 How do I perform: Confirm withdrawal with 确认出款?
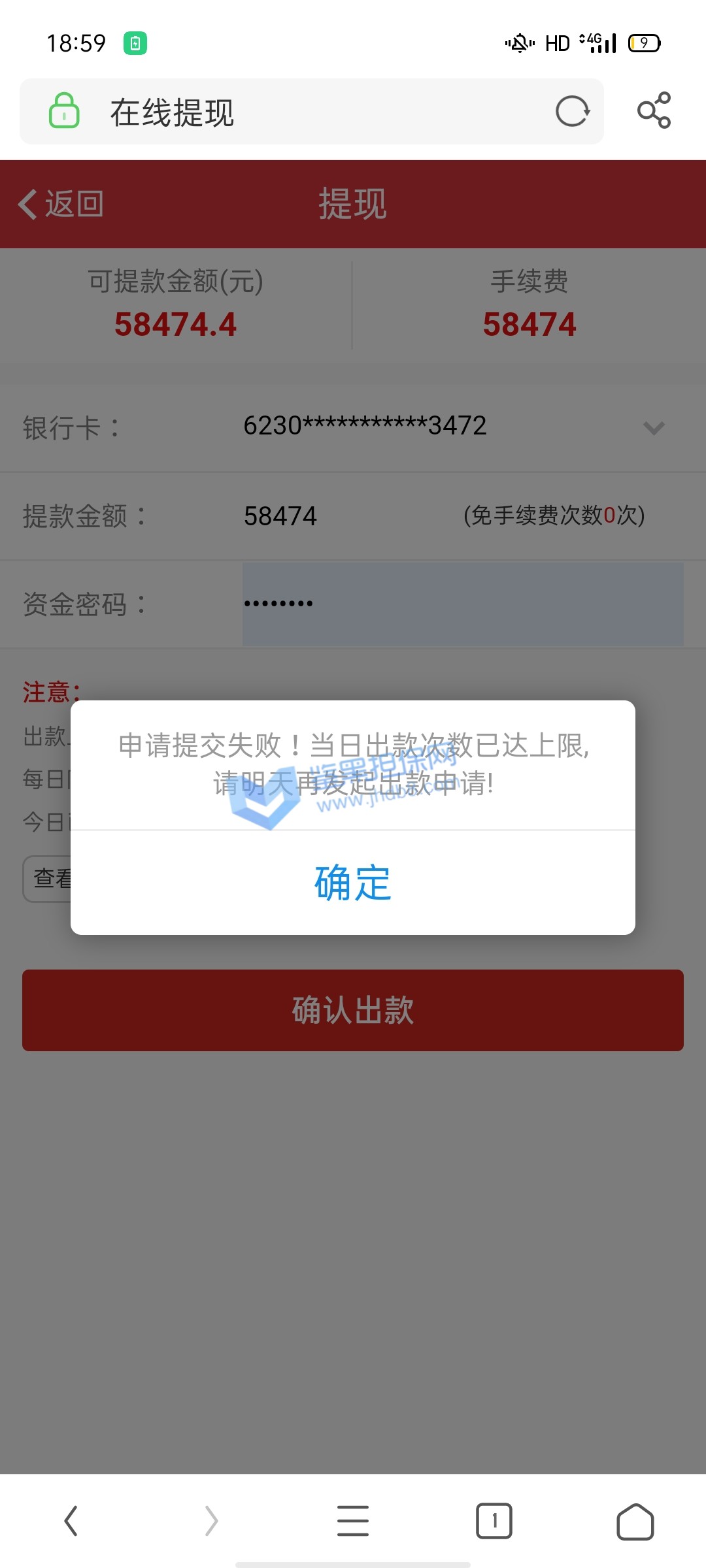(353, 1010)
